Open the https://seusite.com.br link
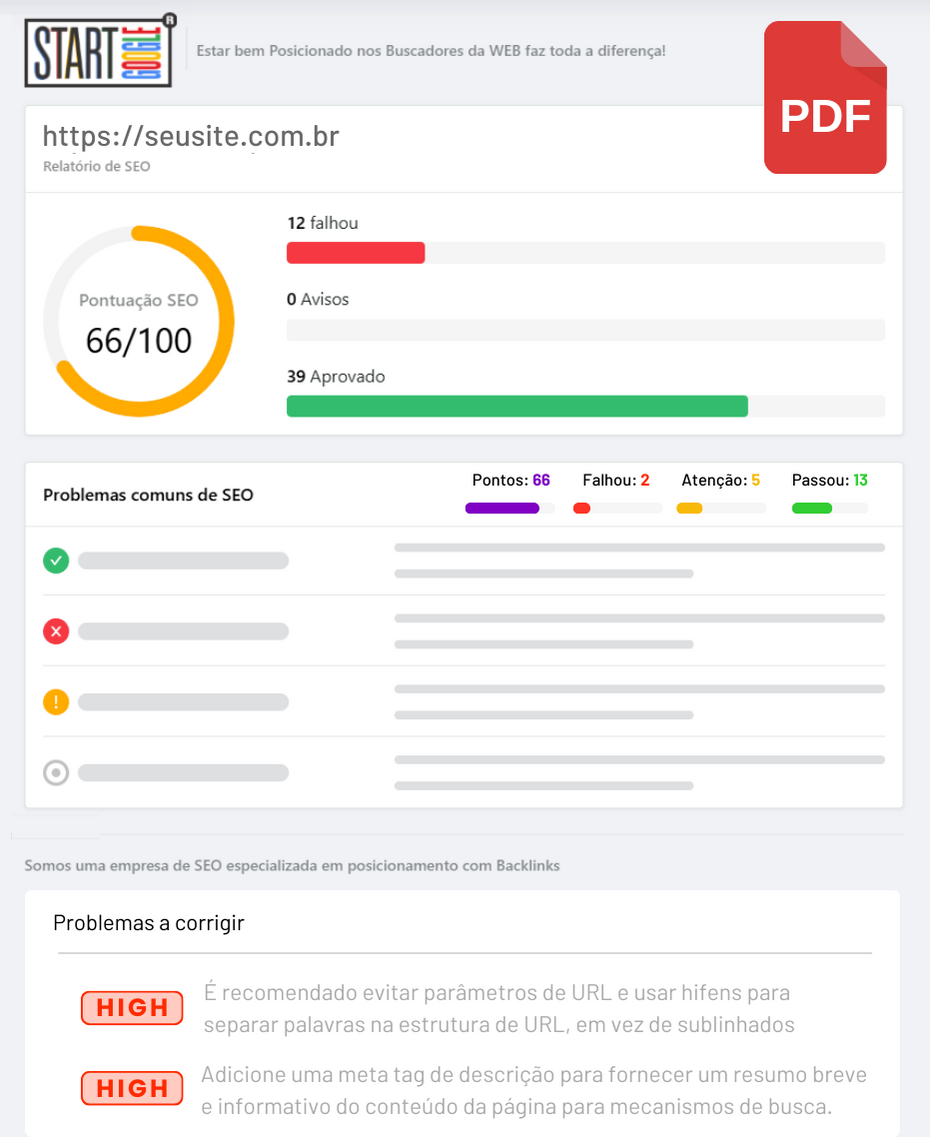The height and width of the screenshot is (1138, 930). tap(190, 136)
